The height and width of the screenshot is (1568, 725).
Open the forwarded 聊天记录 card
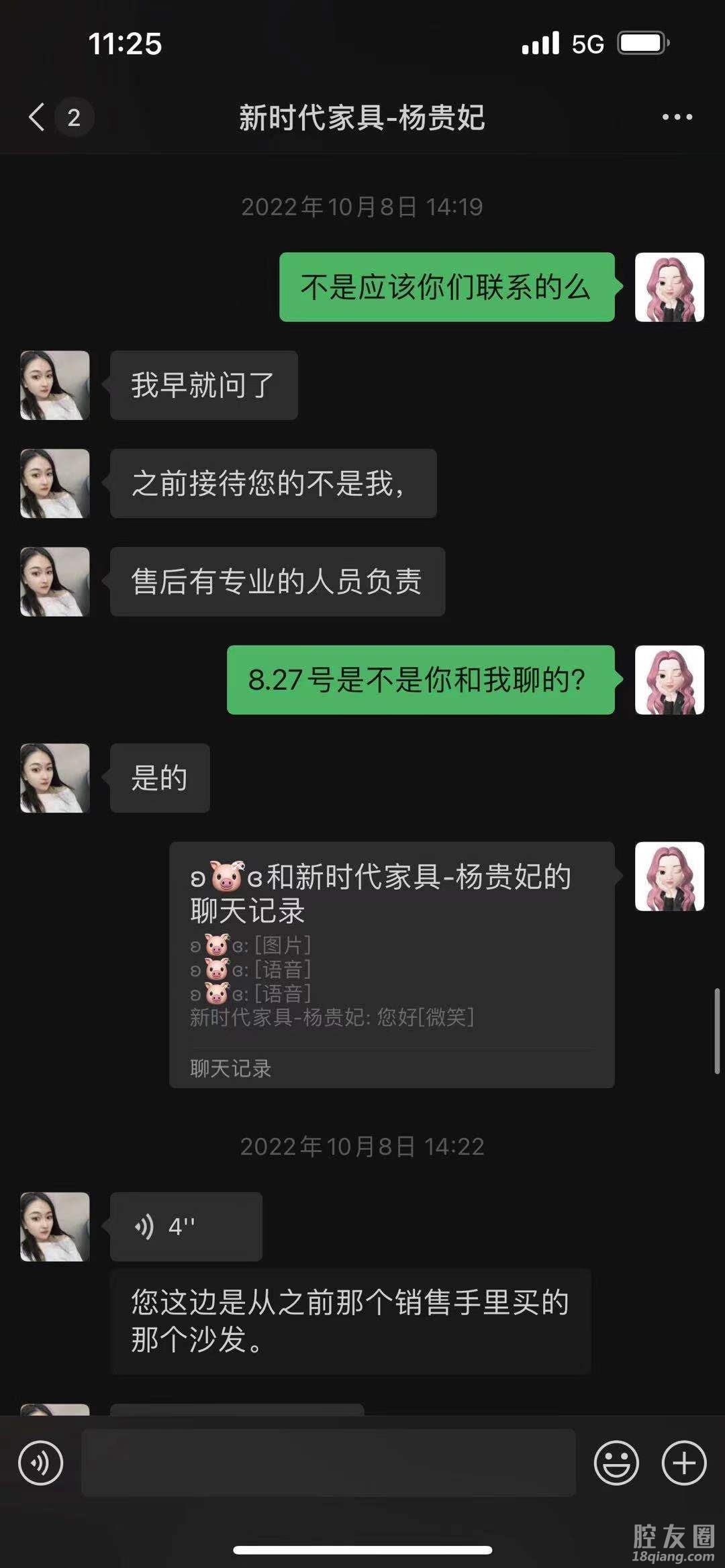pos(391,964)
